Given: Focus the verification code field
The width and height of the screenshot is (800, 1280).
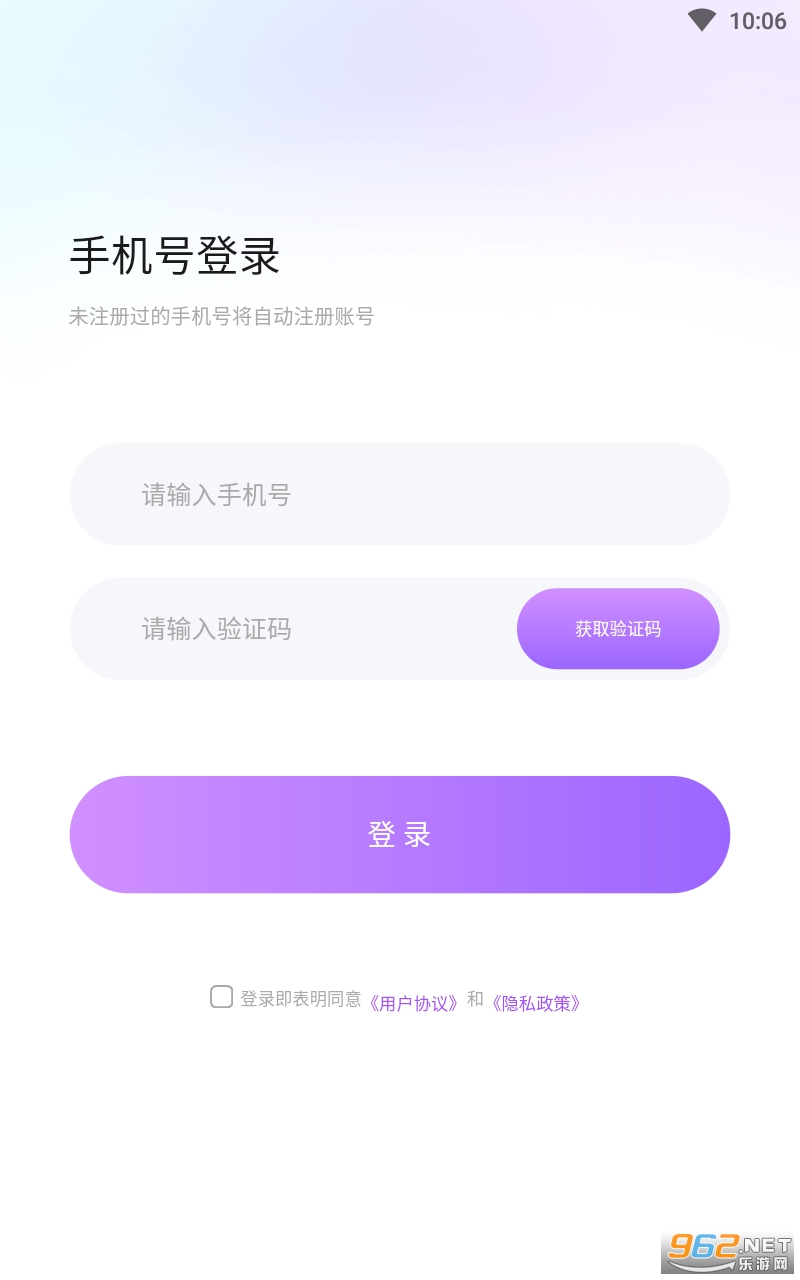Looking at the screenshot, I should (292, 629).
